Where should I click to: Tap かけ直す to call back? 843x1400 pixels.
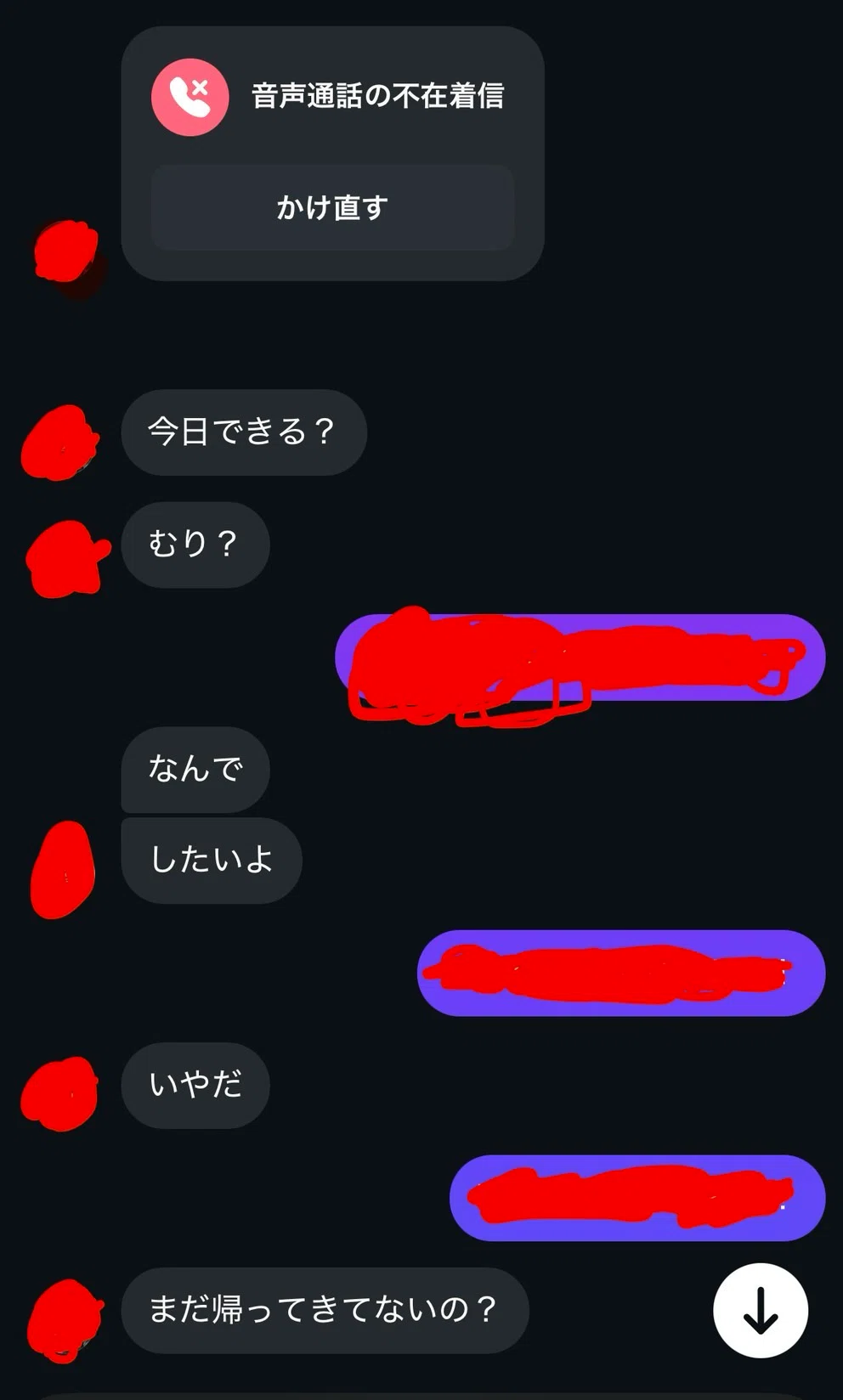pyautogui.click(x=332, y=207)
